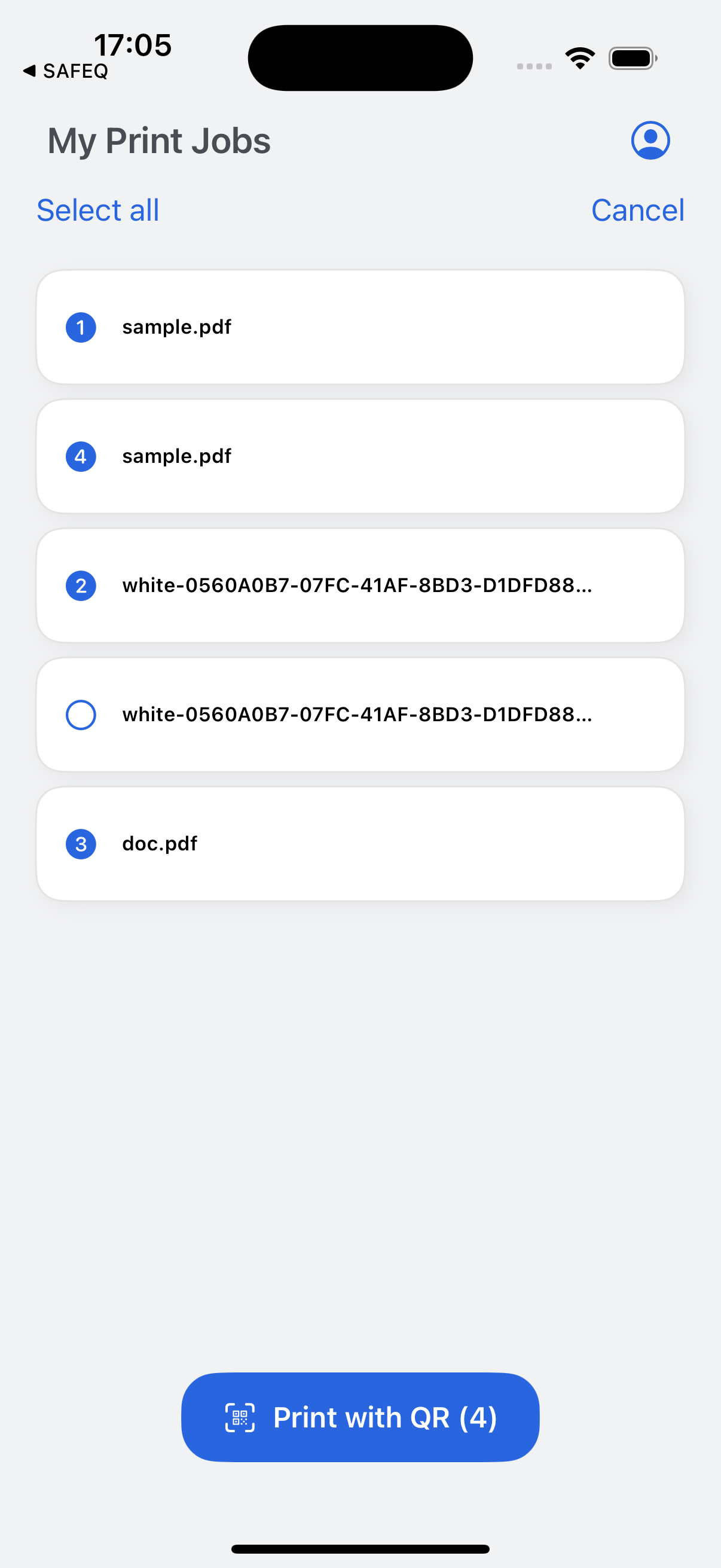The height and width of the screenshot is (1568, 721).
Task: Return to the SAFEQ app
Action: pos(66,71)
